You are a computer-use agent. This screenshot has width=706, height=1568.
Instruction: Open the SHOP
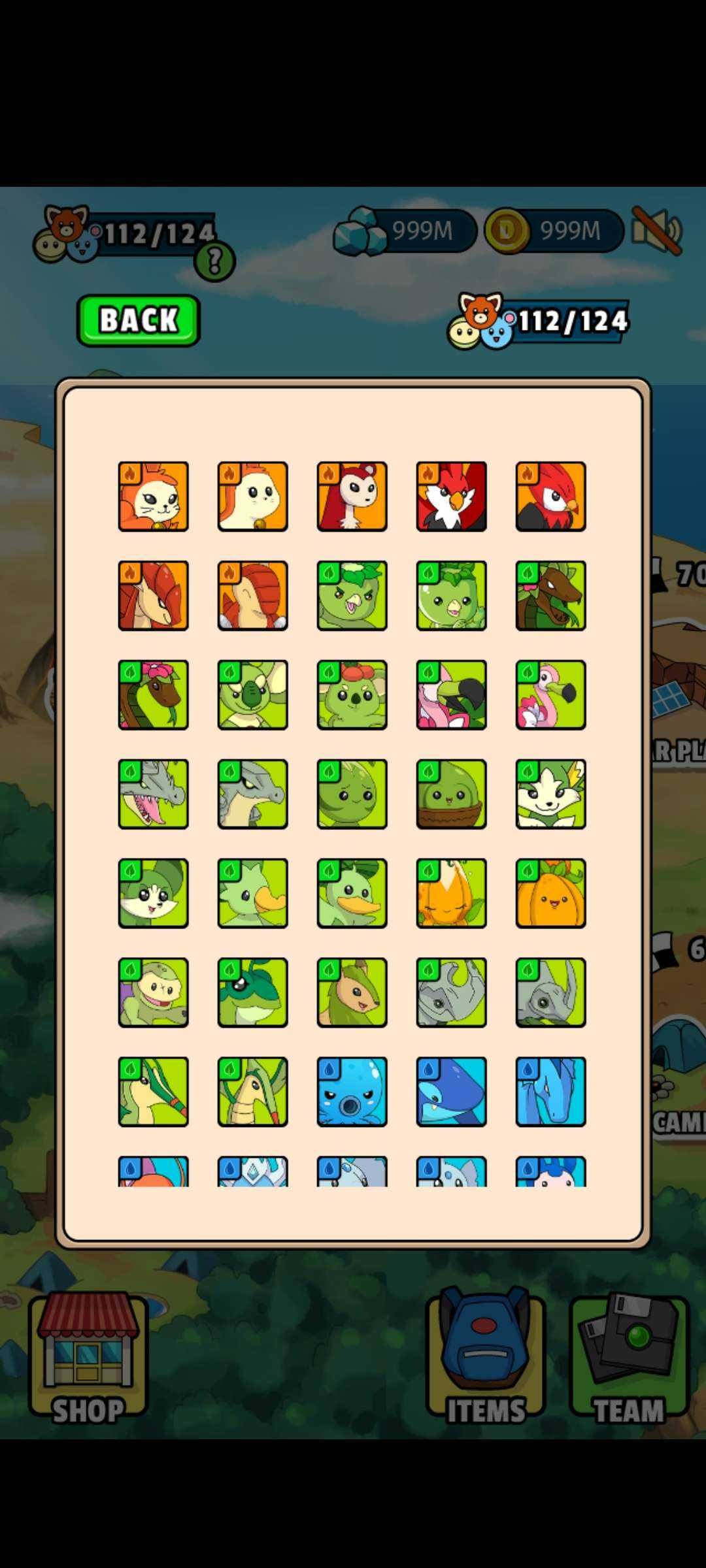pyautogui.click(x=88, y=1356)
